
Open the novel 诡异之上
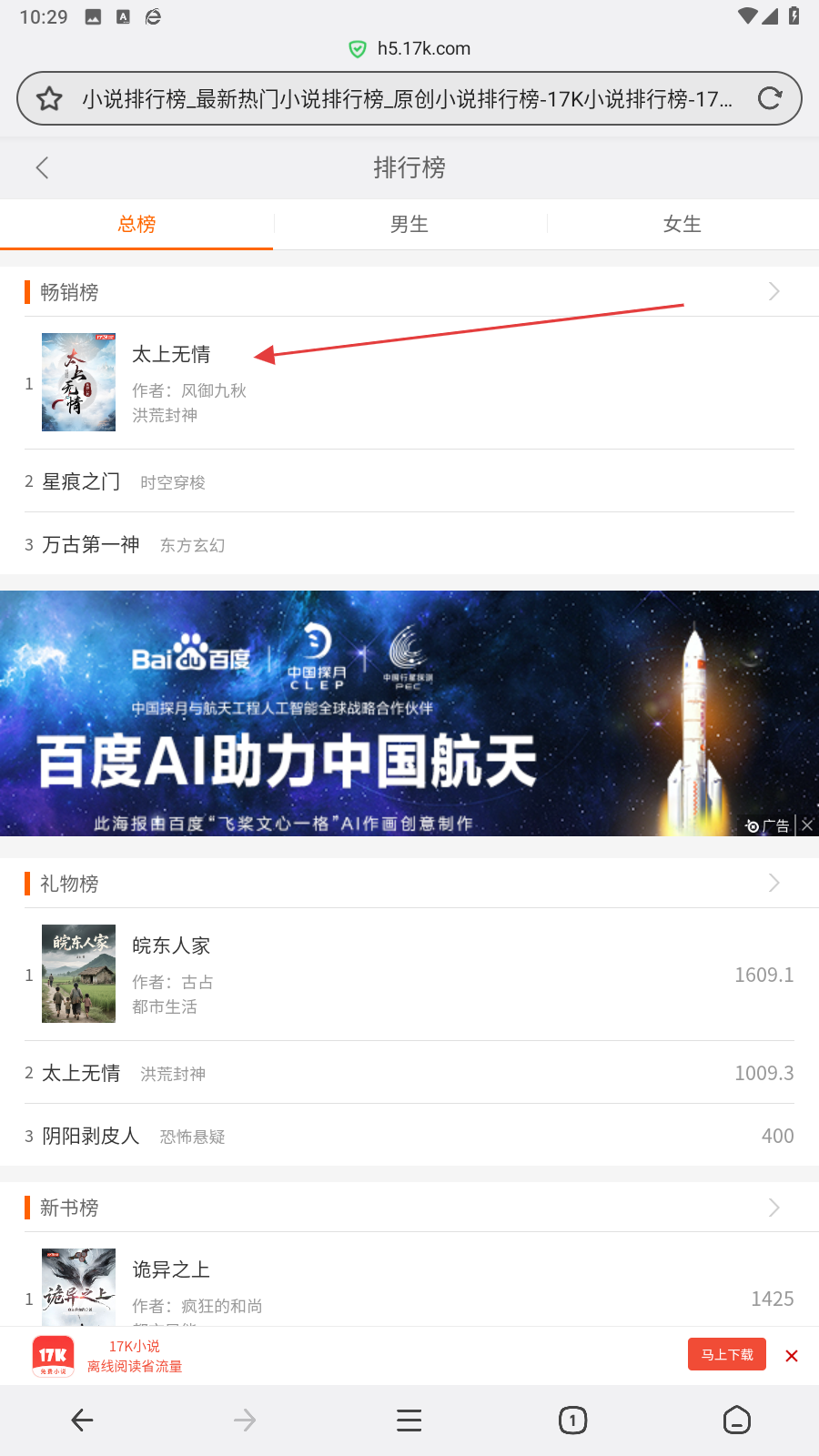coord(171,1269)
